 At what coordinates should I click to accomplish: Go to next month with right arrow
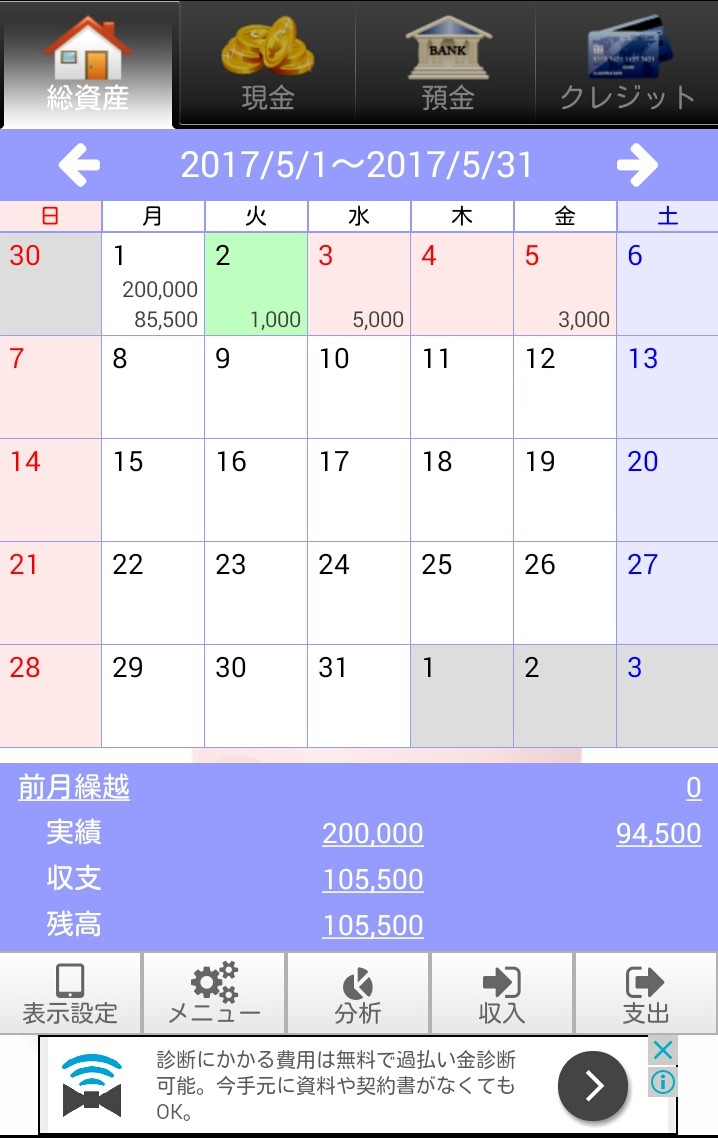637,165
